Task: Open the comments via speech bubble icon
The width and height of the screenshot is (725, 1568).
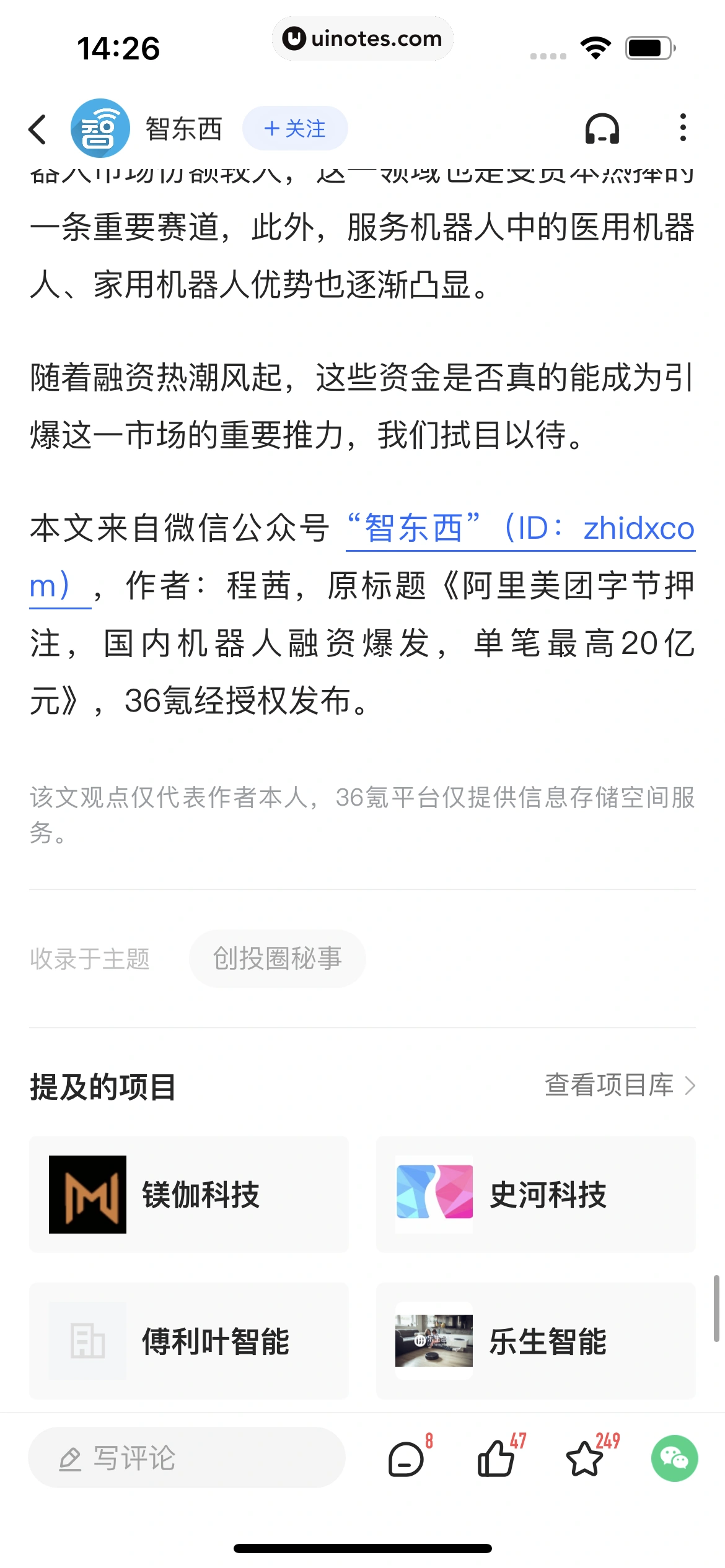Action: point(406,1458)
